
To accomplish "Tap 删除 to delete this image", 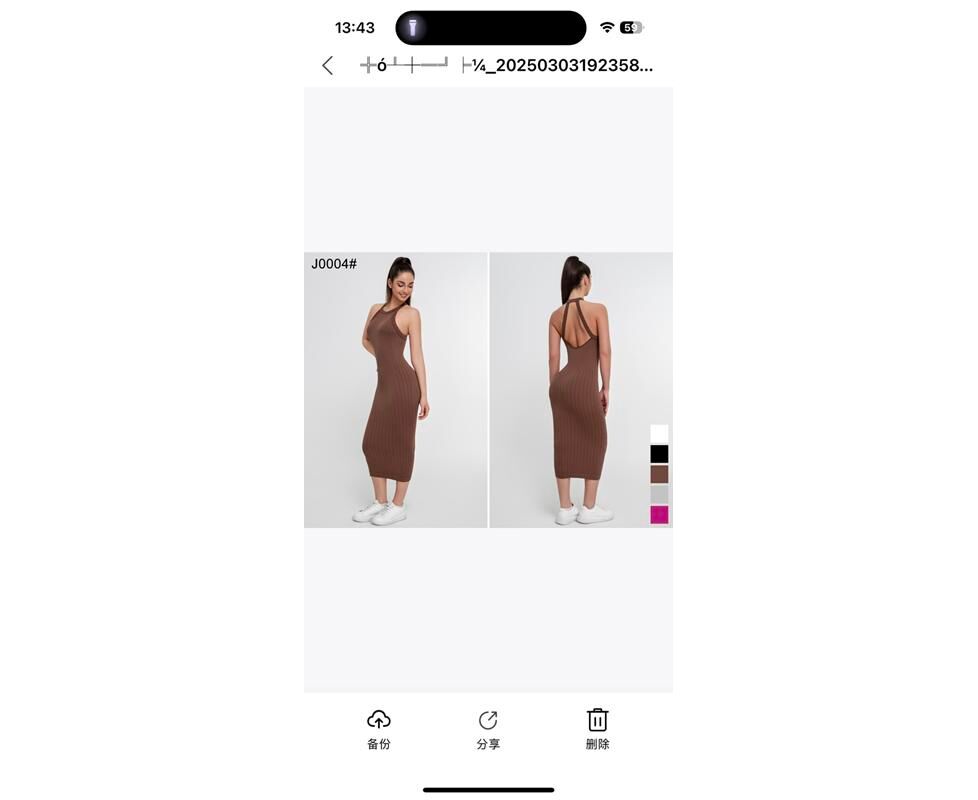I will tap(597, 728).
